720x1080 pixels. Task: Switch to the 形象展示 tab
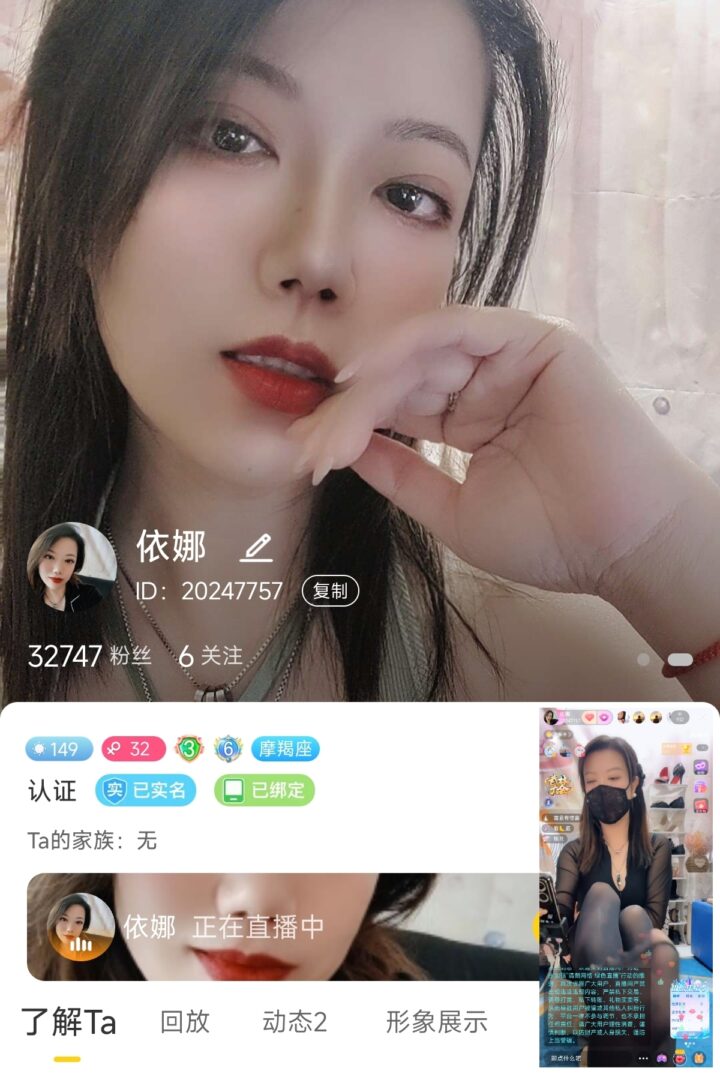click(437, 1022)
